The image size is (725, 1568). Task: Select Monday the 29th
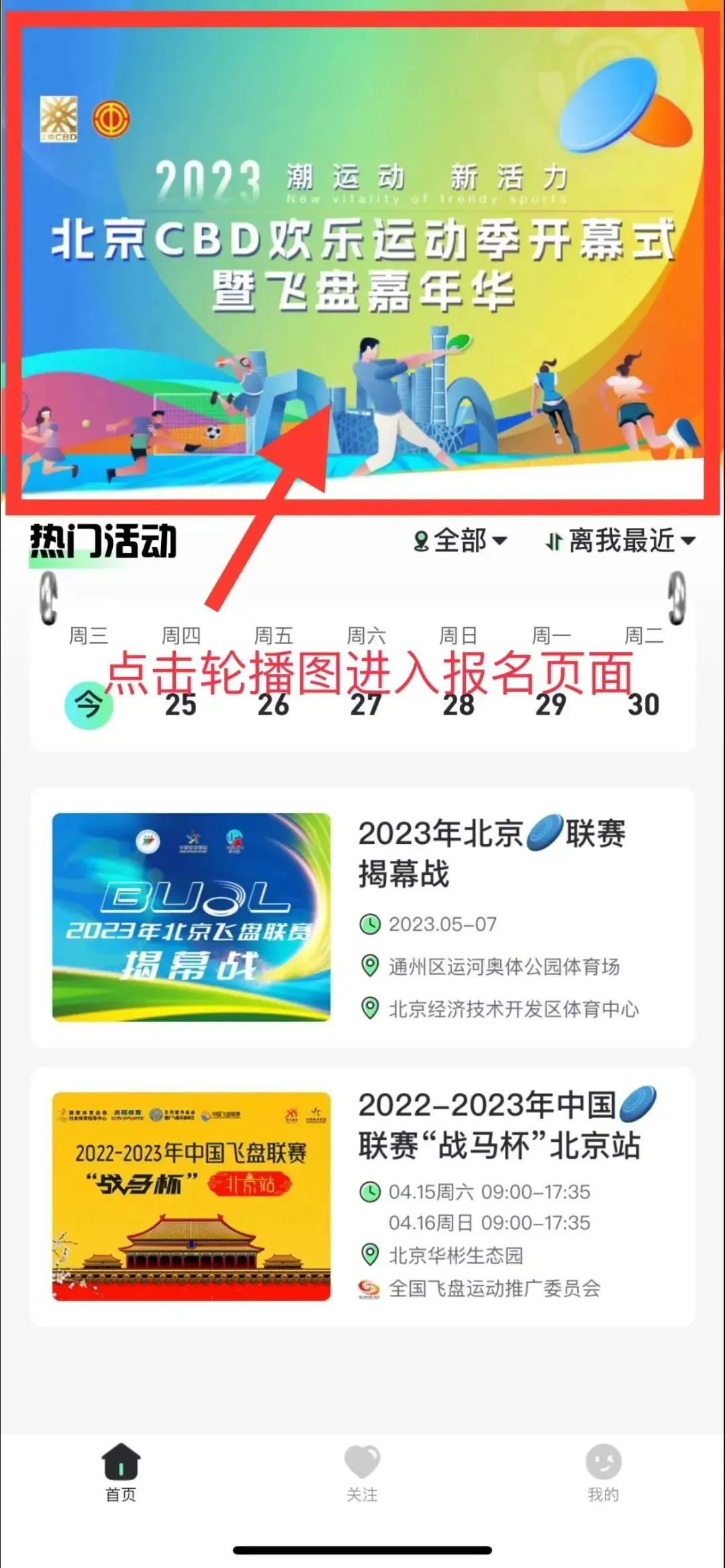click(550, 704)
